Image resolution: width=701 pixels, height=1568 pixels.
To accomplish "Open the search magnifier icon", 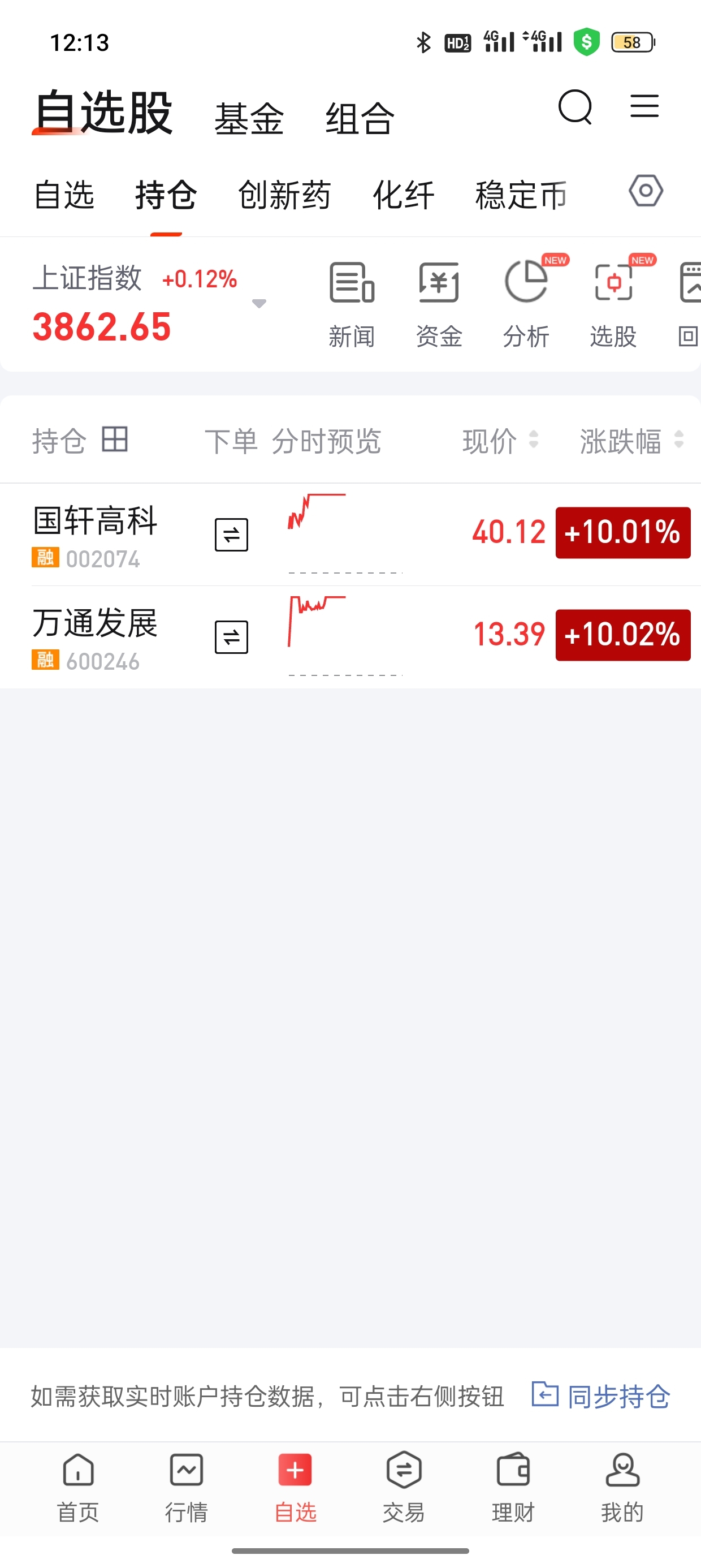I will 575,107.
